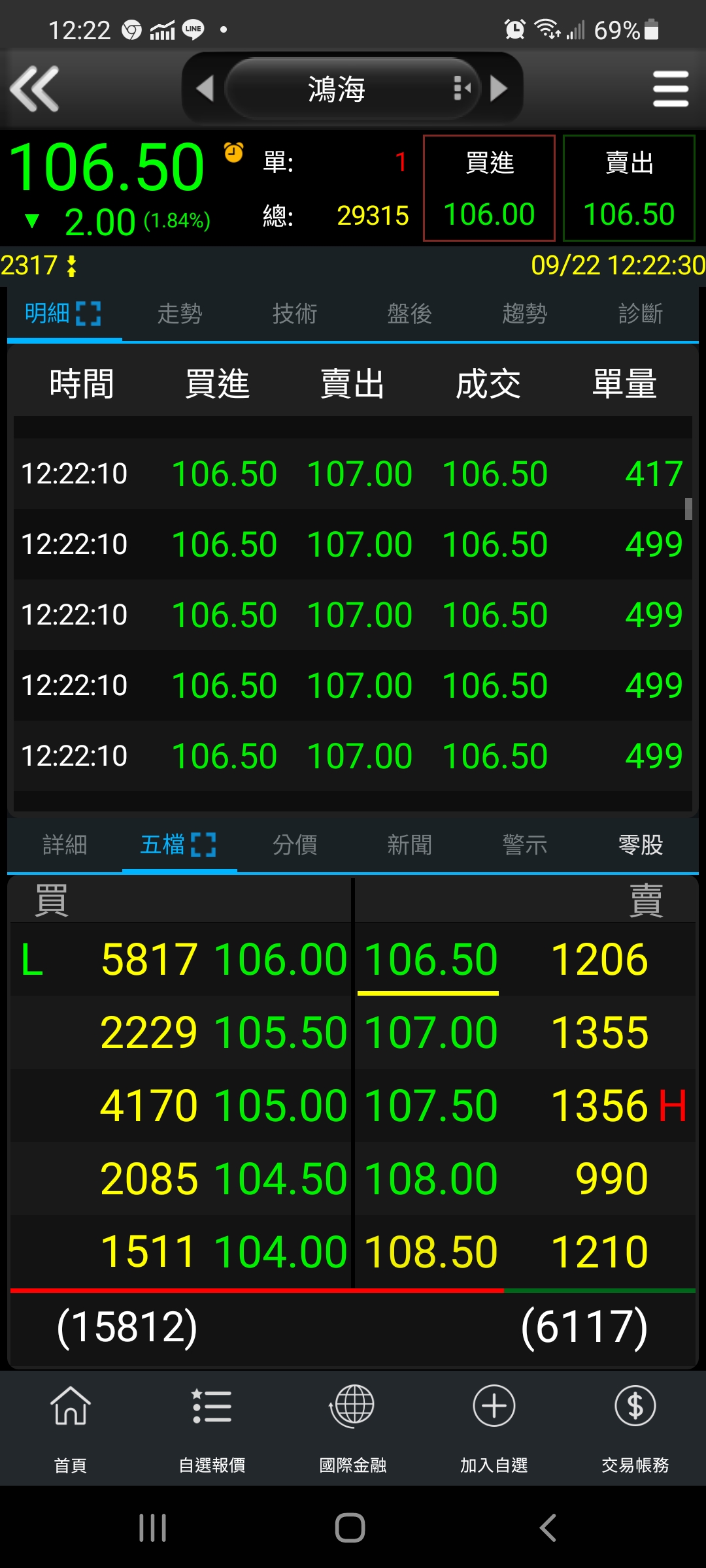Open the price alert clock icon

(x=233, y=152)
